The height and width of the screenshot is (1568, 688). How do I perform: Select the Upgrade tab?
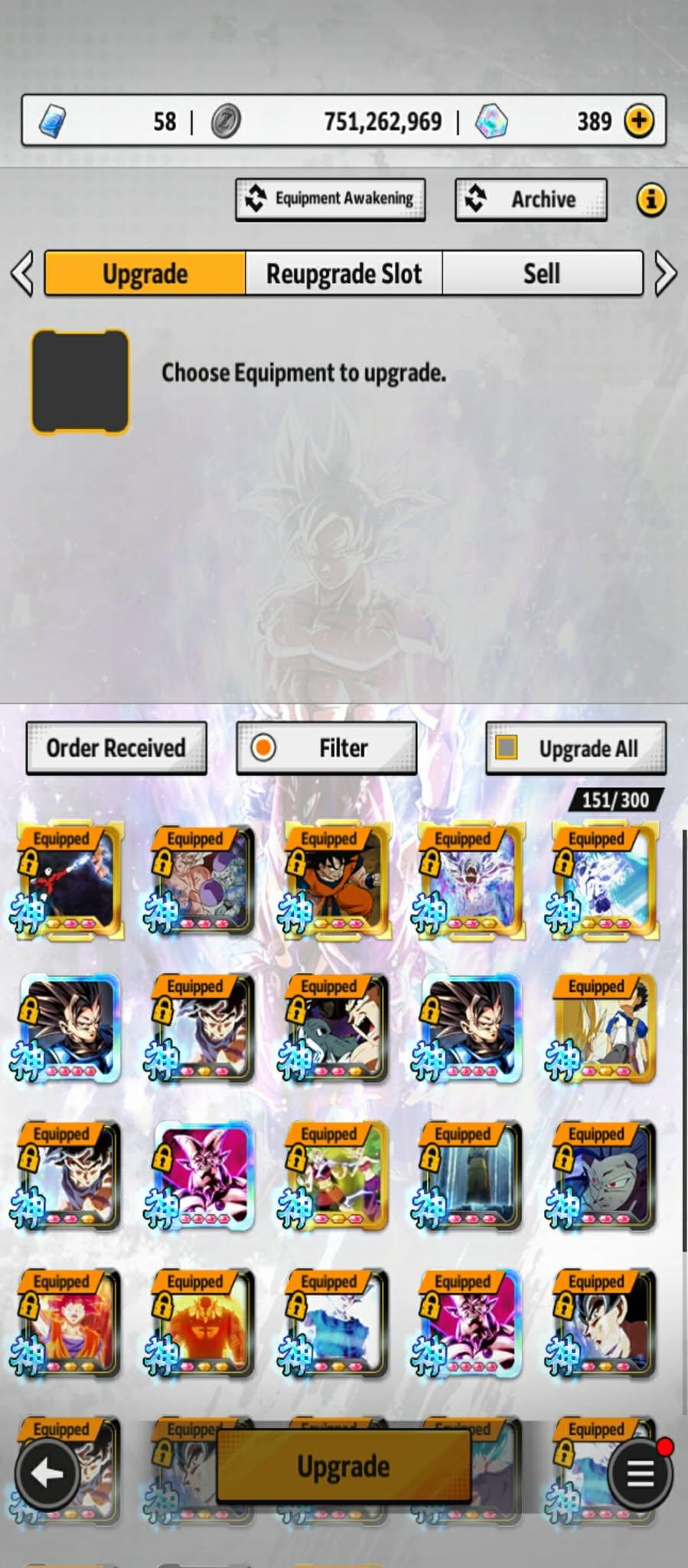coord(145,273)
